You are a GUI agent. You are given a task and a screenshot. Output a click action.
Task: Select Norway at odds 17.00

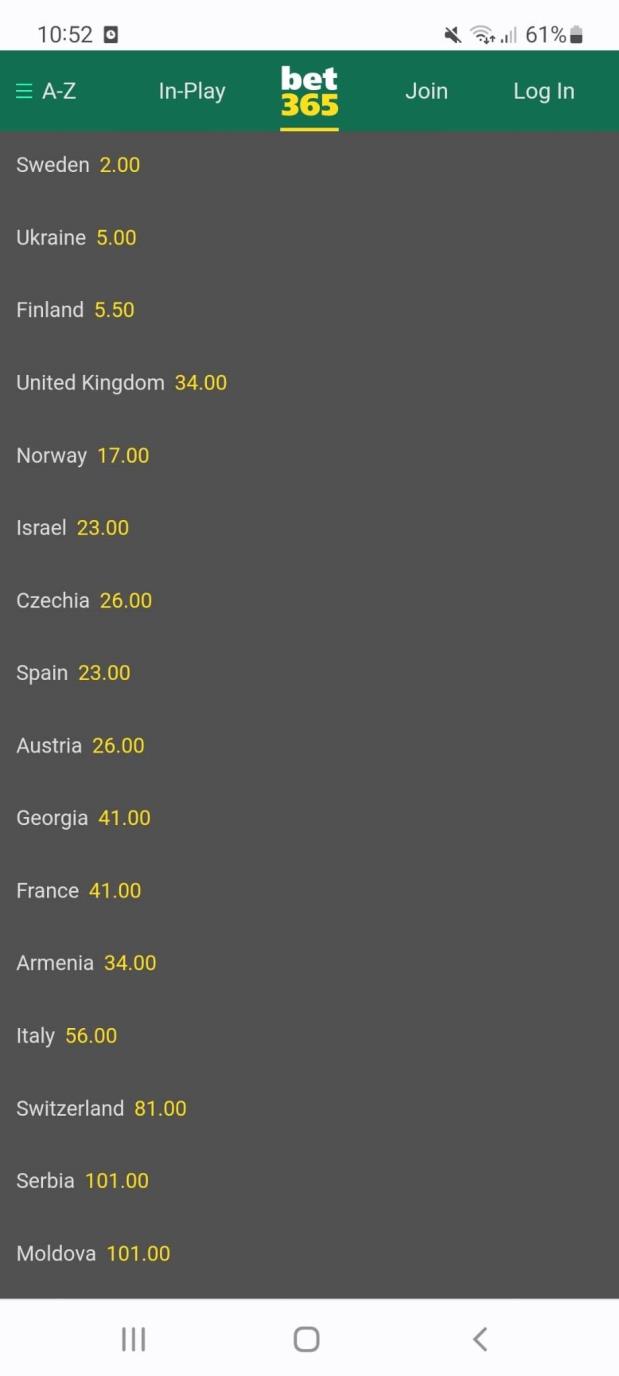82,456
